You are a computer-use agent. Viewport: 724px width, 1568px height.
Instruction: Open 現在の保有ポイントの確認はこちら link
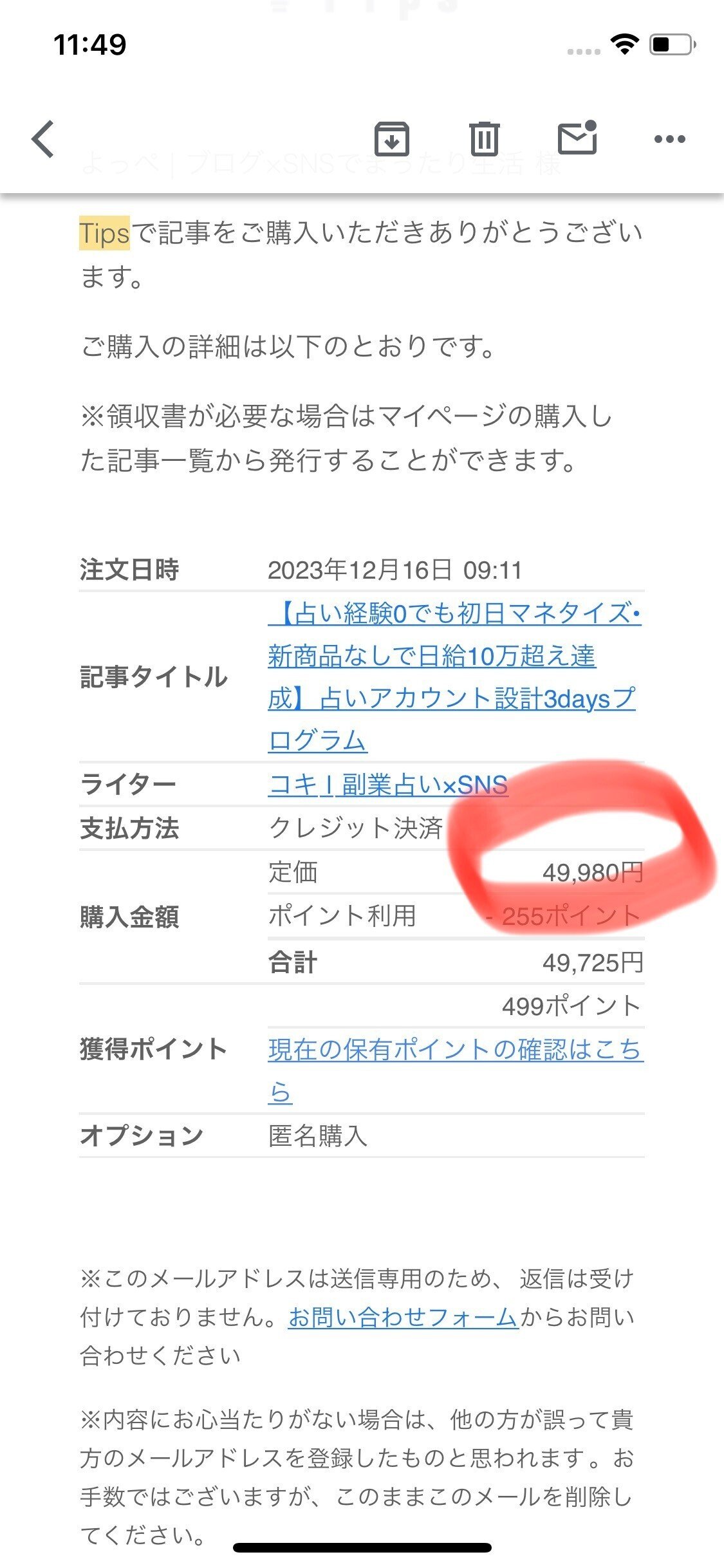[455, 1050]
